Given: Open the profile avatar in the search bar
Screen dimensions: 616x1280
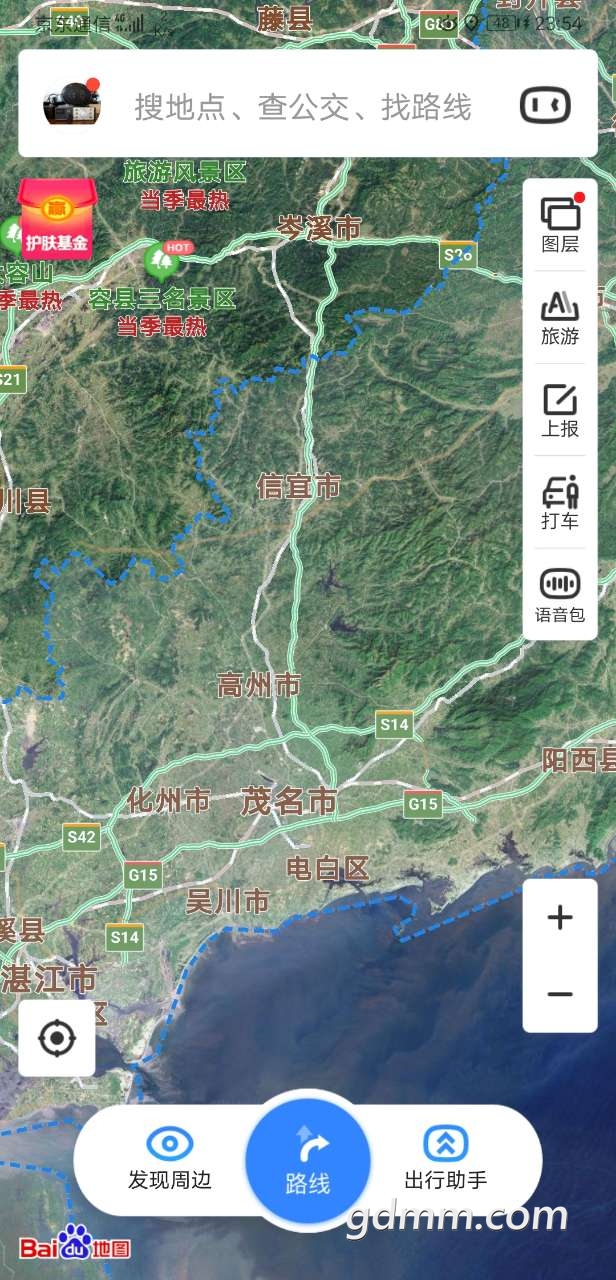Looking at the screenshot, I should [72, 104].
